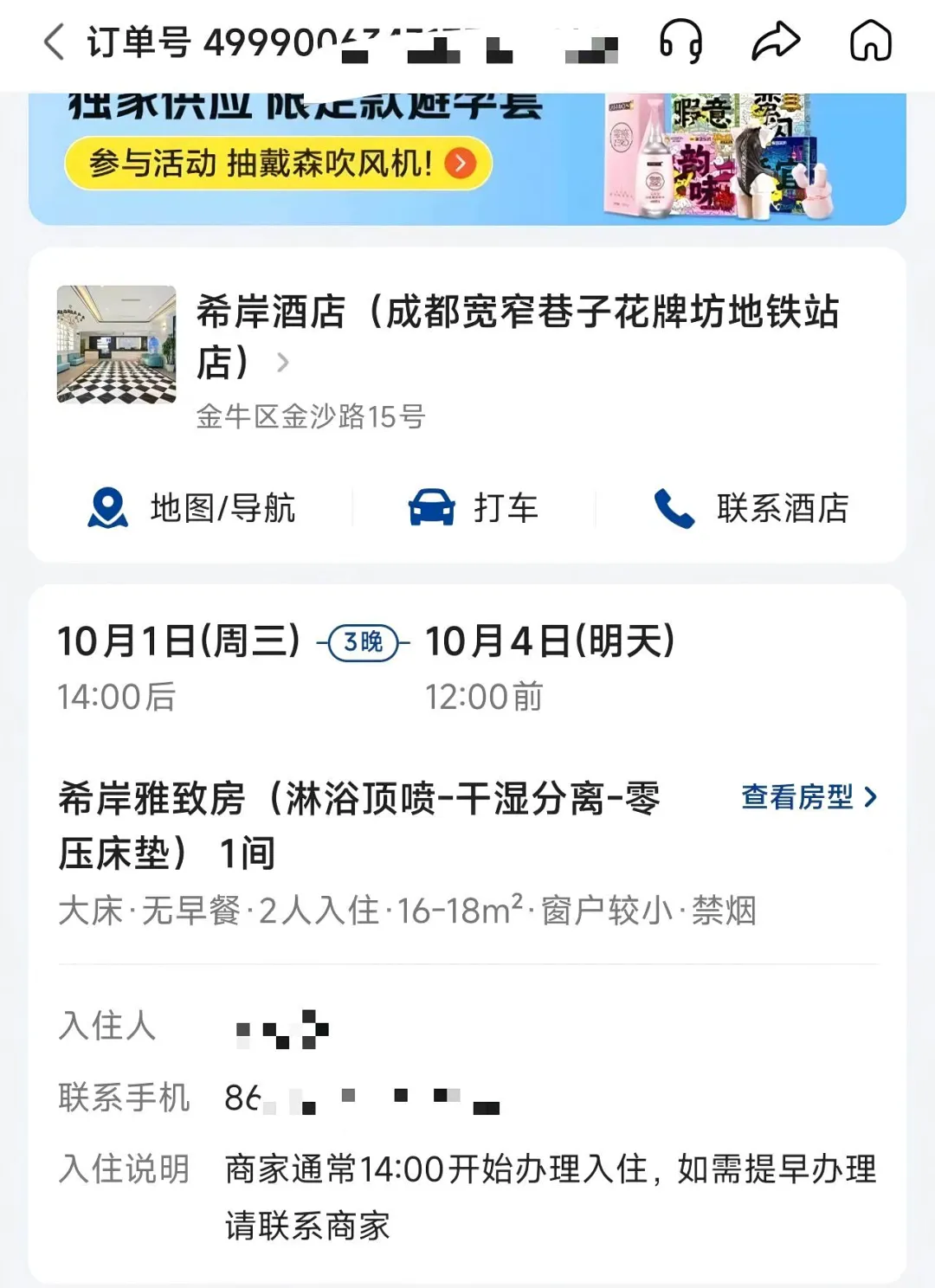Join the 参与活动 抽戴森吹风机 promotion
The width and height of the screenshot is (935, 1288).
(279, 163)
